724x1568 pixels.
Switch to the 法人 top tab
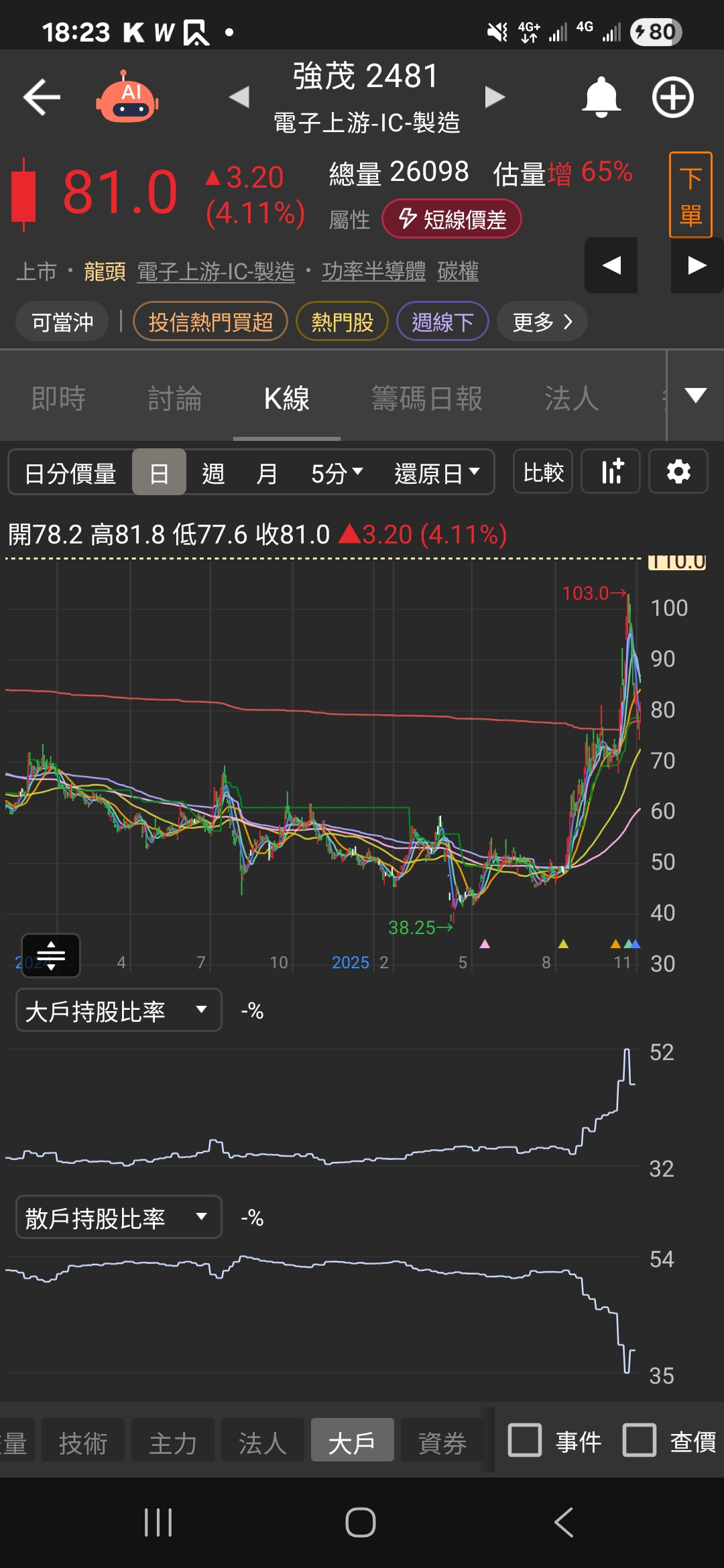571,399
